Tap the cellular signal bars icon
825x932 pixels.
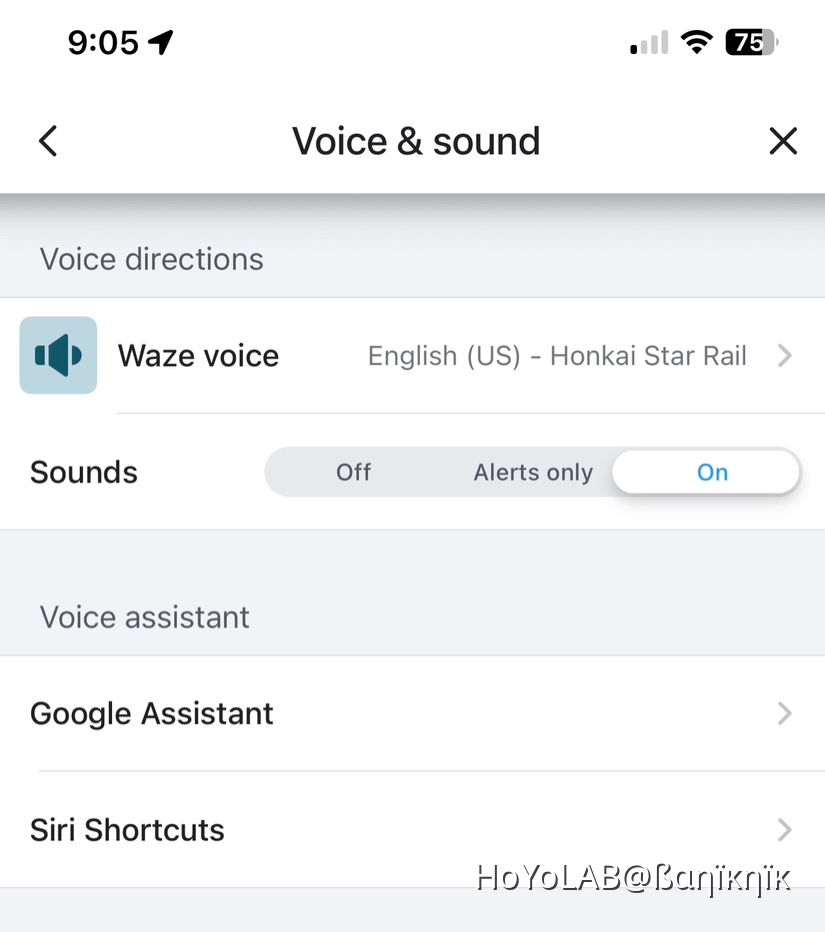646,42
